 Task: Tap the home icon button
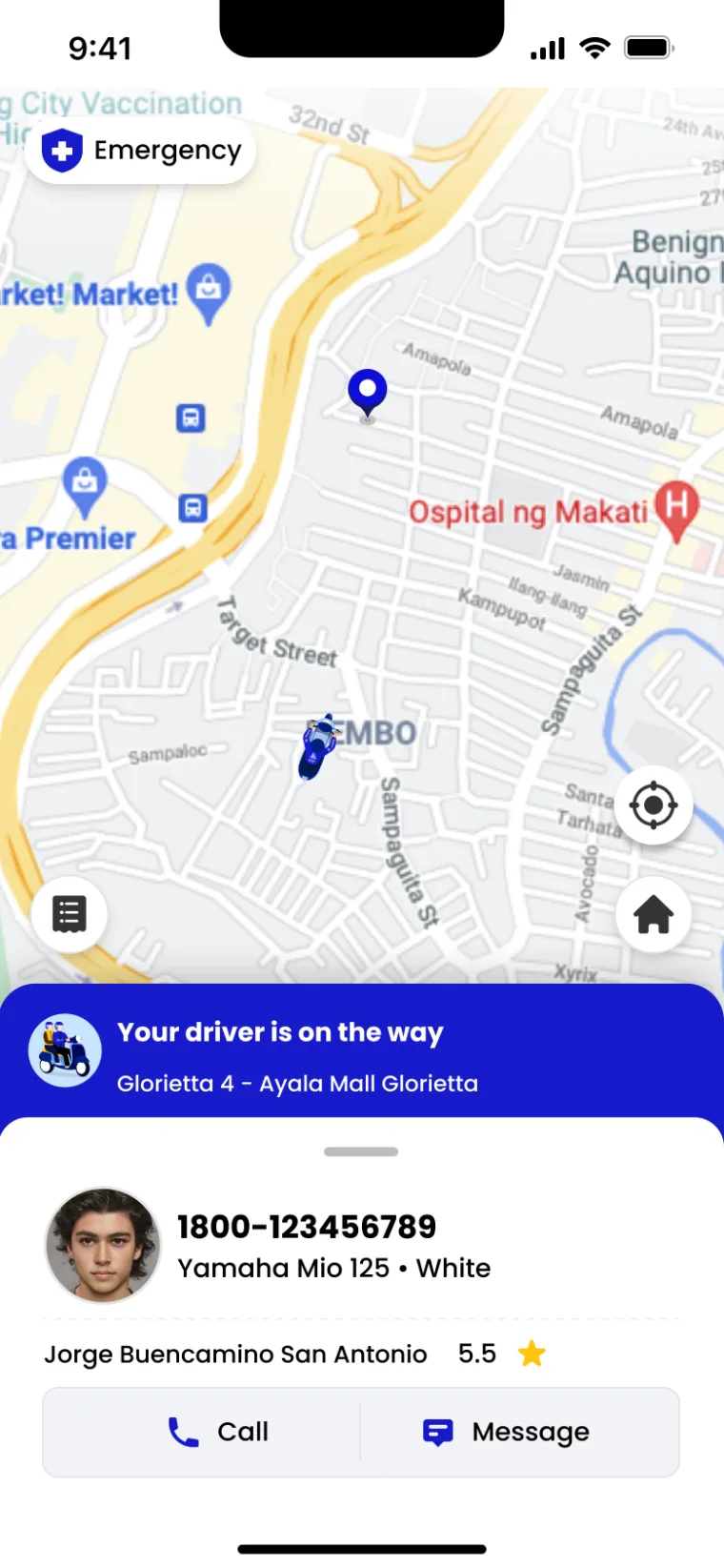(x=654, y=915)
